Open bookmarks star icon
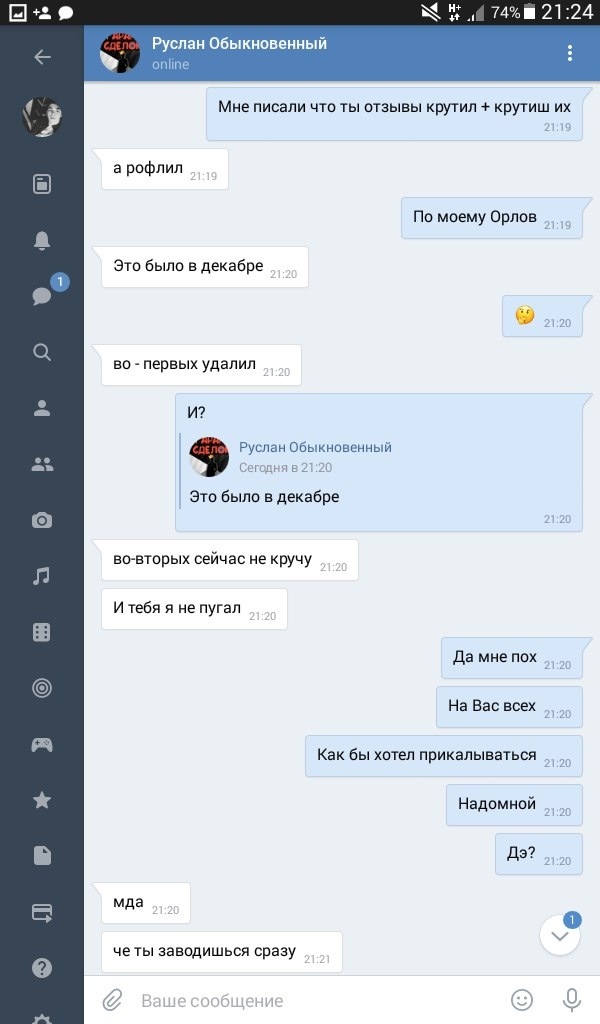This screenshot has height=1024, width=600. point(42,800)
